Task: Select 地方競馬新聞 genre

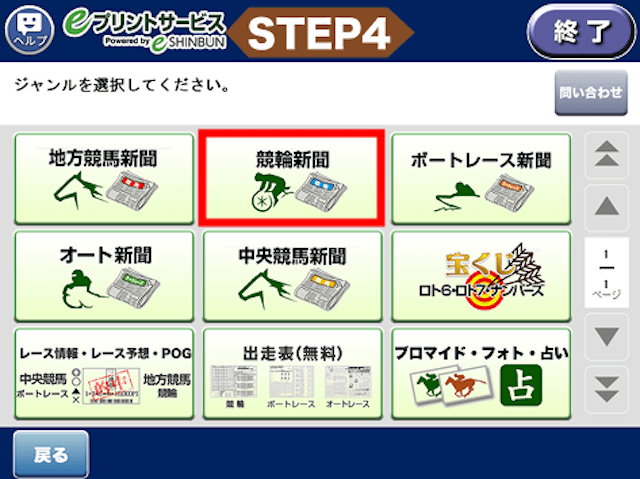Action: click(104, 179)
